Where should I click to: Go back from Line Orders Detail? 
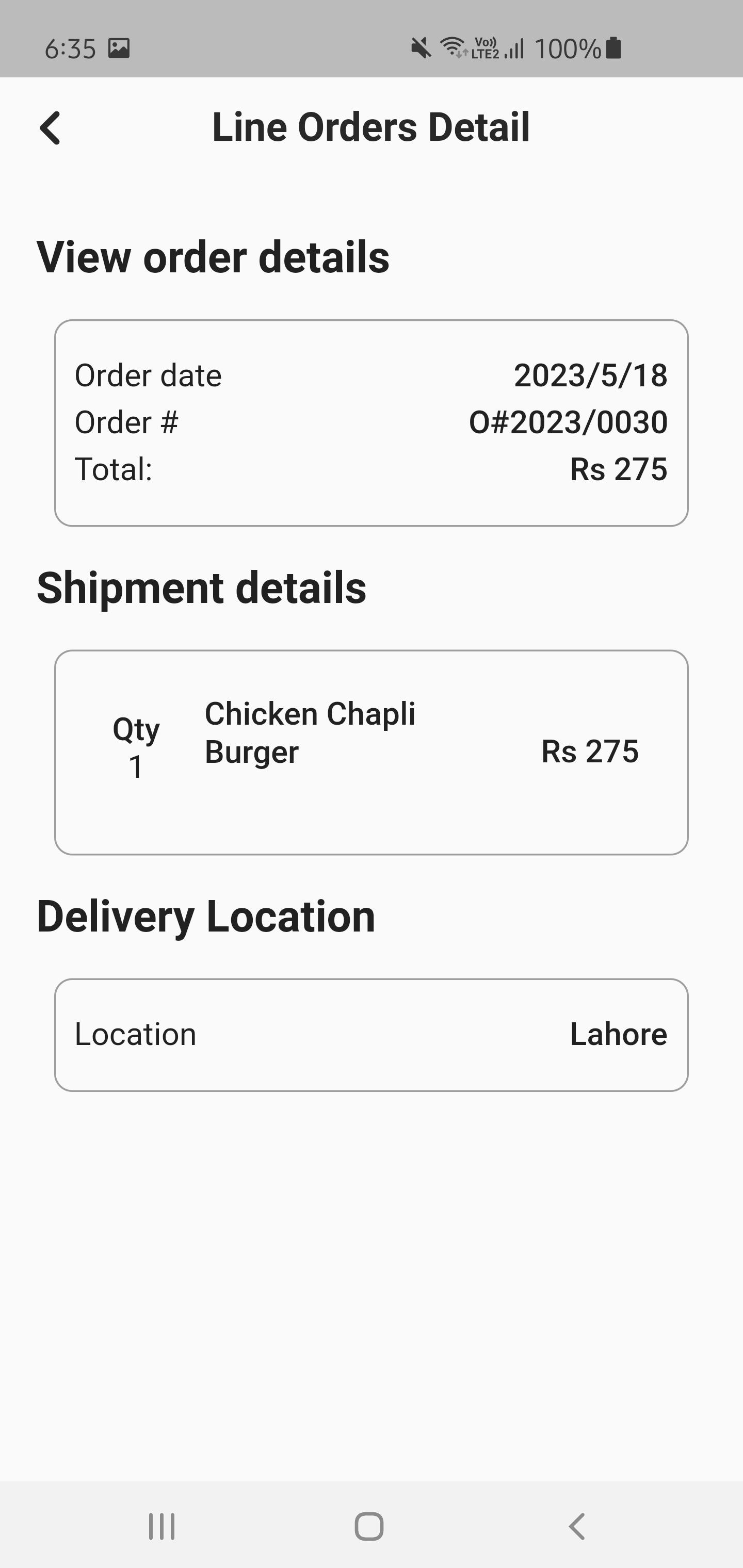tap(50, 128)
